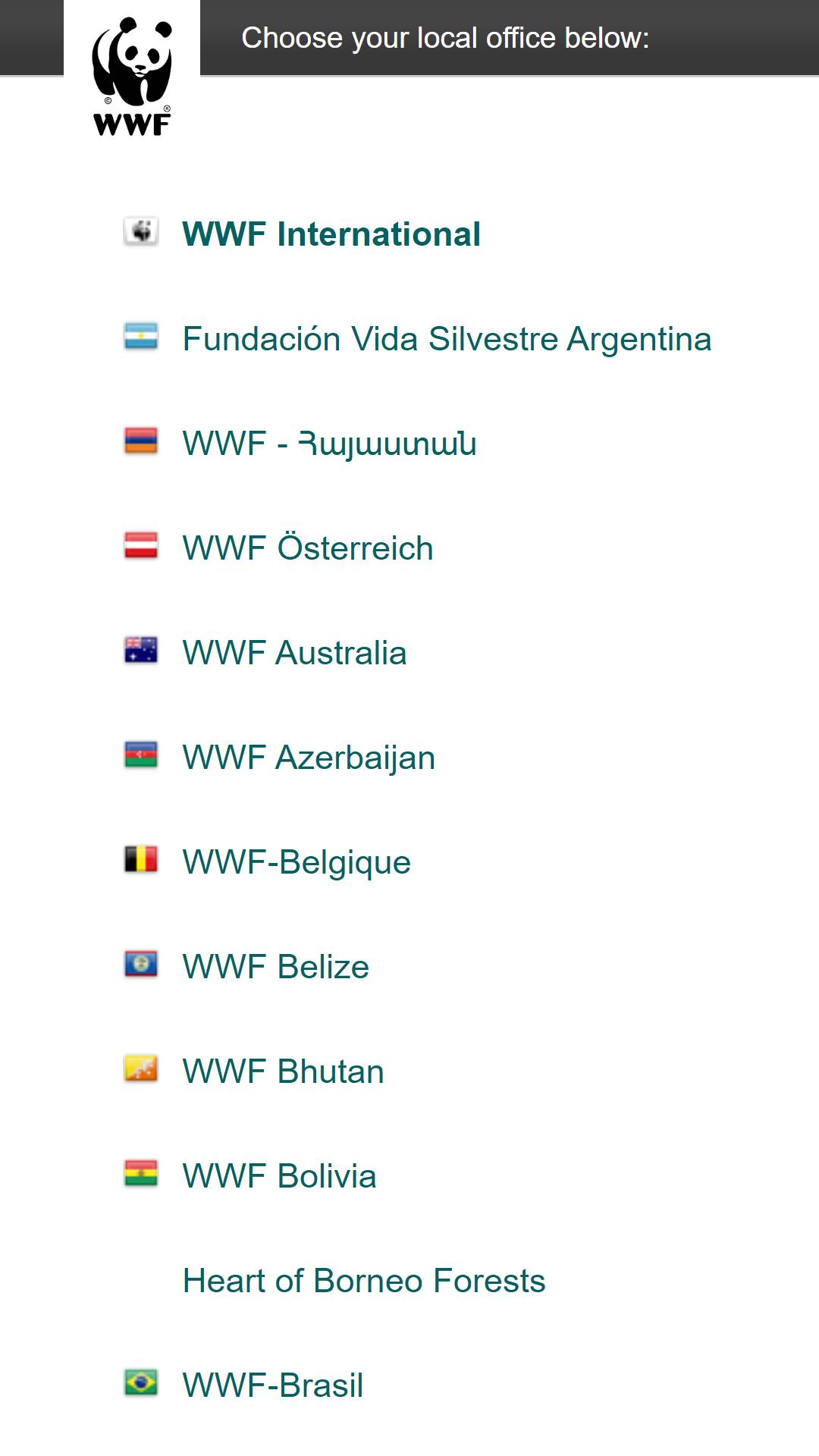This screenshot has height=1456, width=819.
Task: Choose WWF Bolivia
Action: pos(280,1176)
